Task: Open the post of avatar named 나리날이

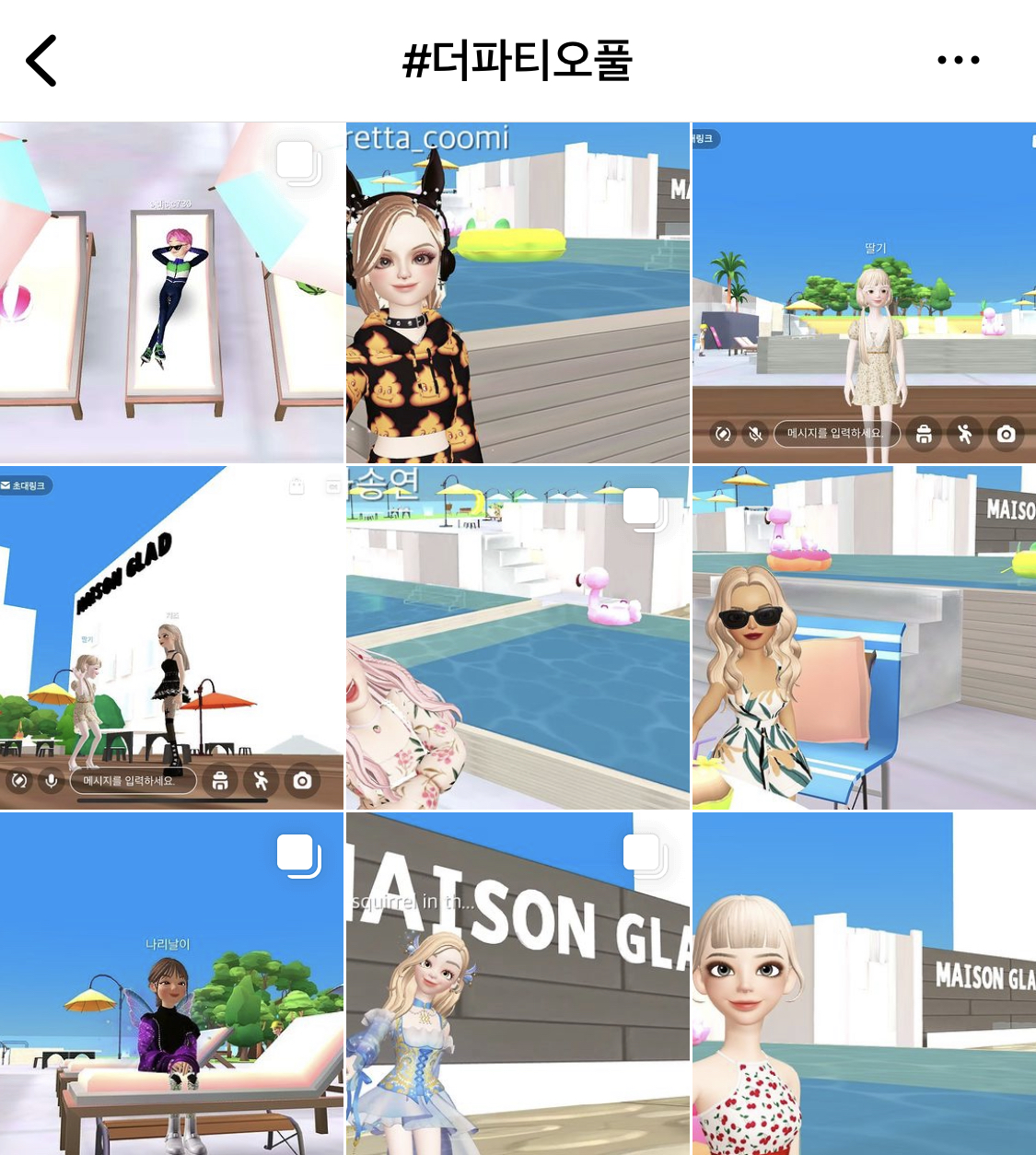Action: [x=171, y=983]
